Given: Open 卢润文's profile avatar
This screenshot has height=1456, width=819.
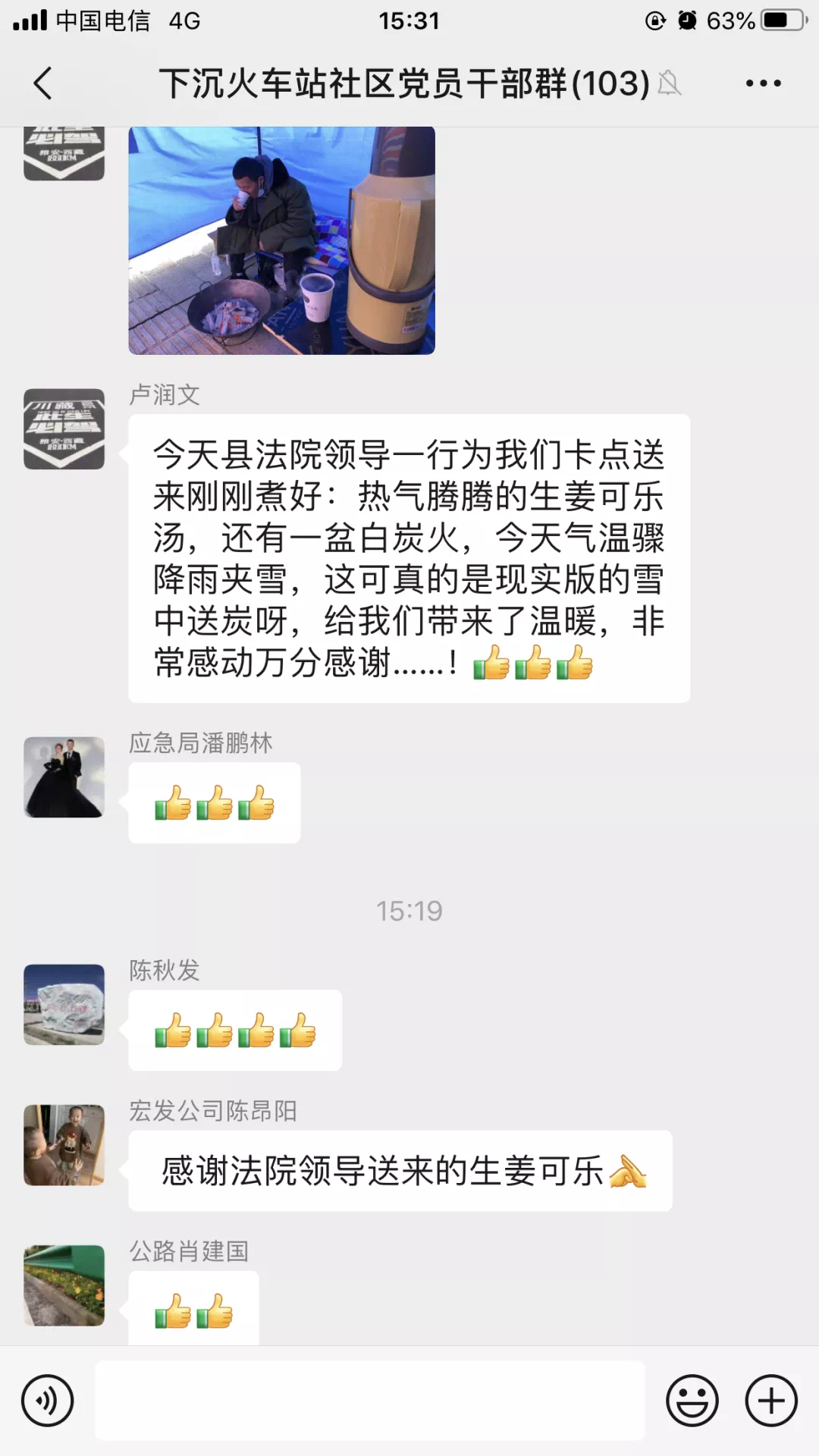Looking at the screenshot, I should (64, 429).
